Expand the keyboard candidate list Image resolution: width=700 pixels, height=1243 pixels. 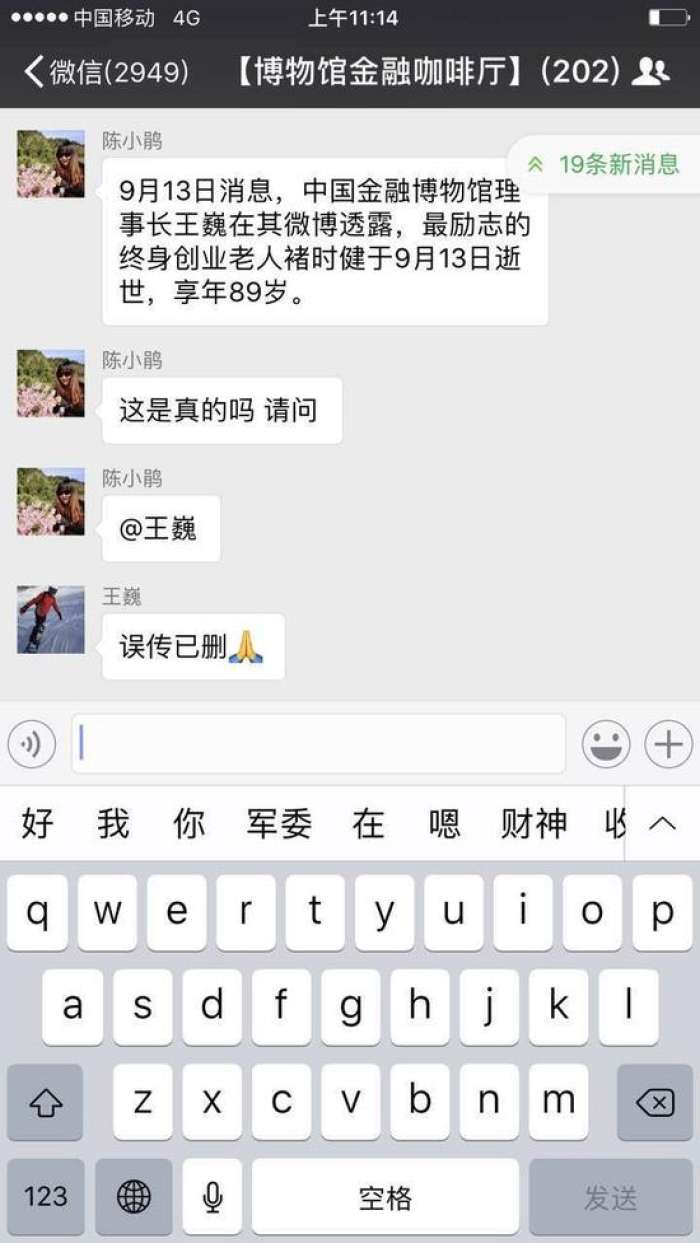point(662,824)
